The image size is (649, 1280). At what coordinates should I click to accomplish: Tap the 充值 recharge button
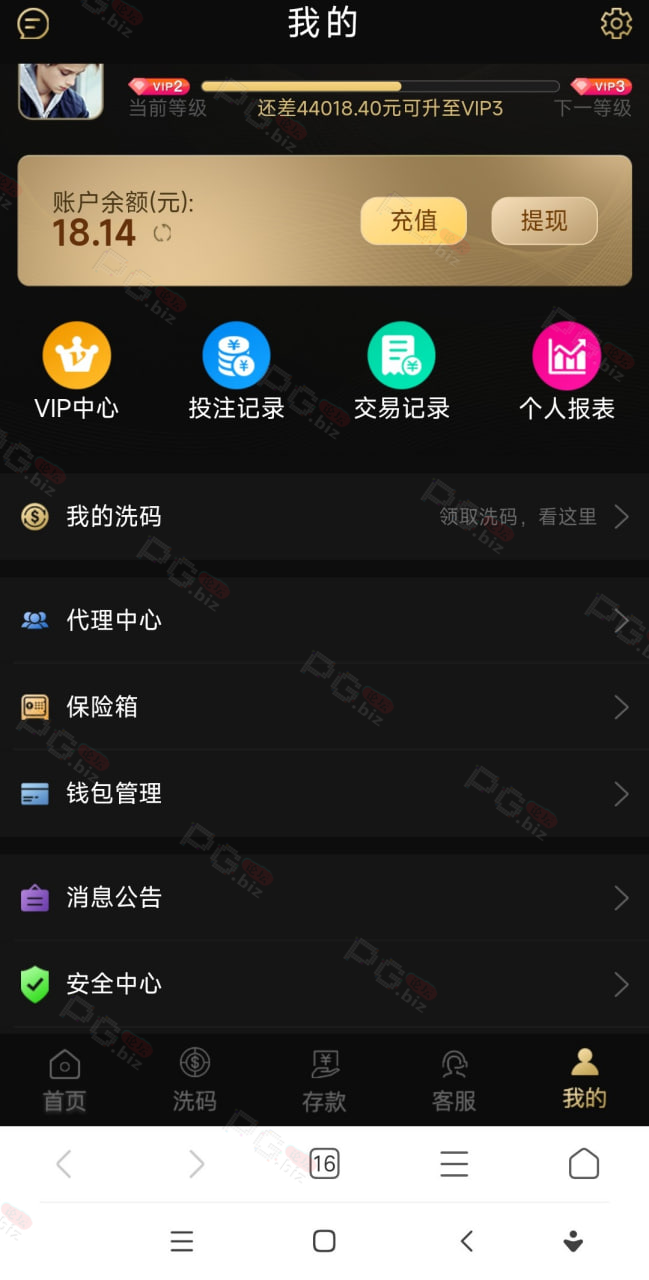click(x=414, y=221)
